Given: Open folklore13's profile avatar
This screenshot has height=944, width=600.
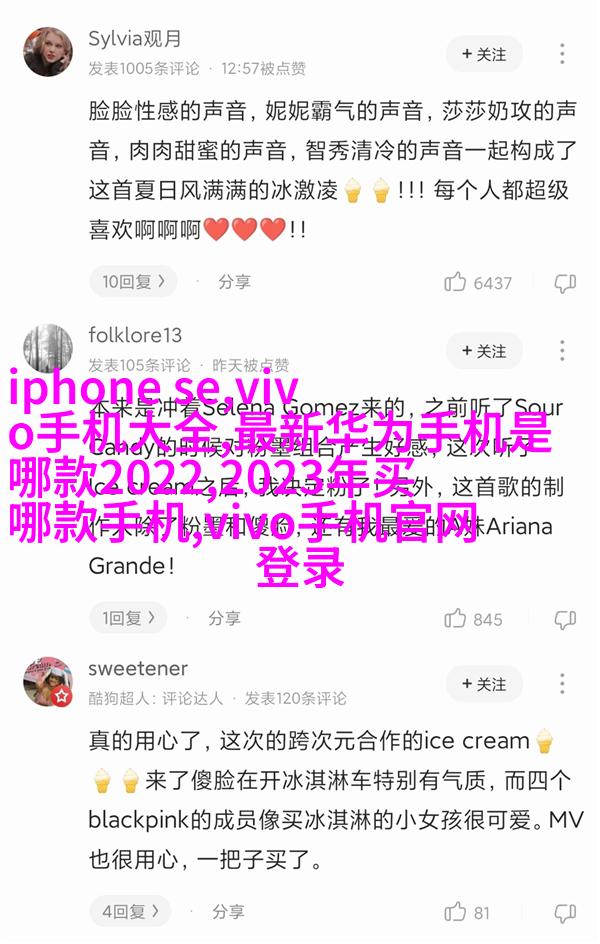Looking at the screenshot, I should click(48, 349).
